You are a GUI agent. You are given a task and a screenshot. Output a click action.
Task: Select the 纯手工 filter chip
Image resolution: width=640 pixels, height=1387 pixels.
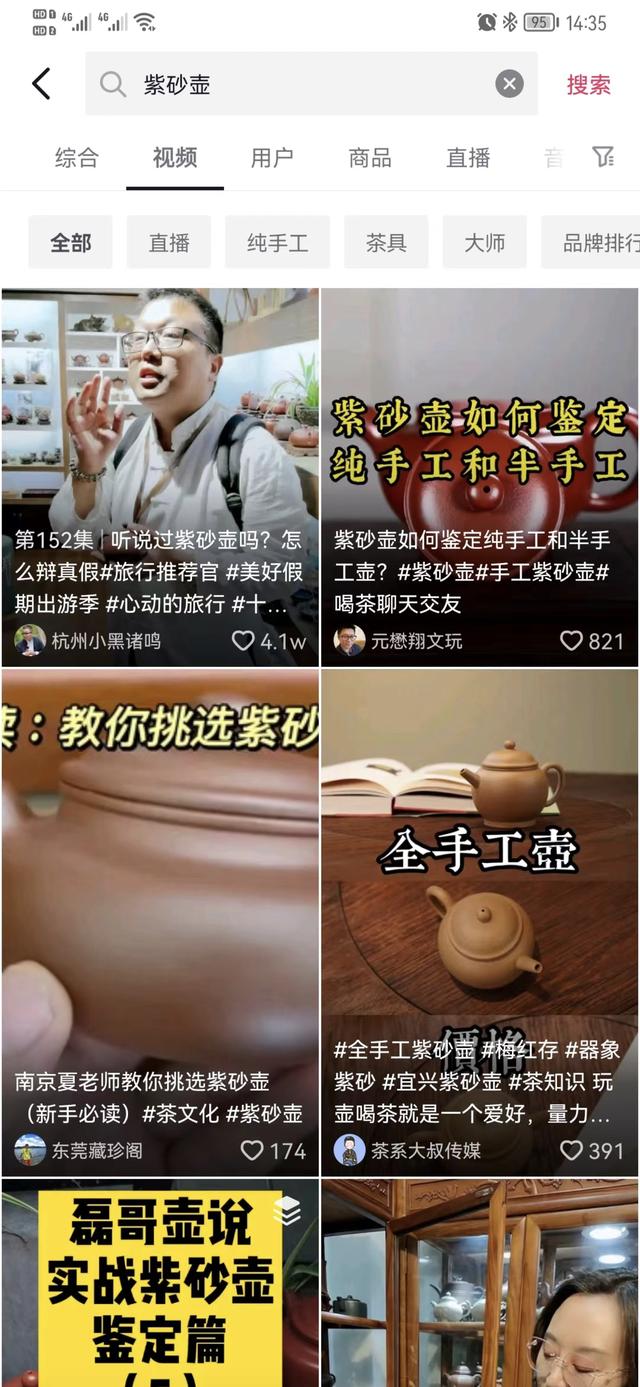[x=277, y=242]
